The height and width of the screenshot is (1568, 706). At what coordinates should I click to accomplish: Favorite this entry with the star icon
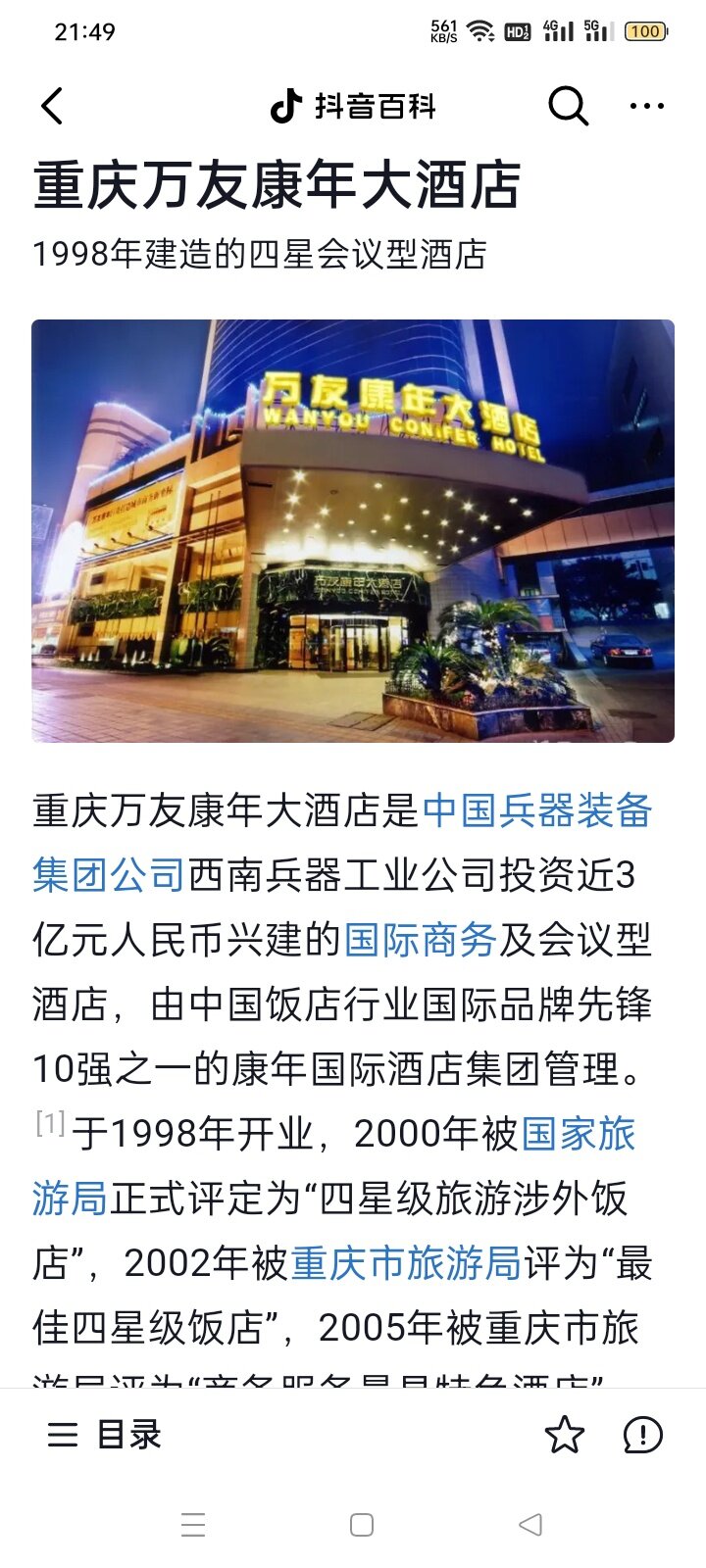click(x=564, y=1435)
